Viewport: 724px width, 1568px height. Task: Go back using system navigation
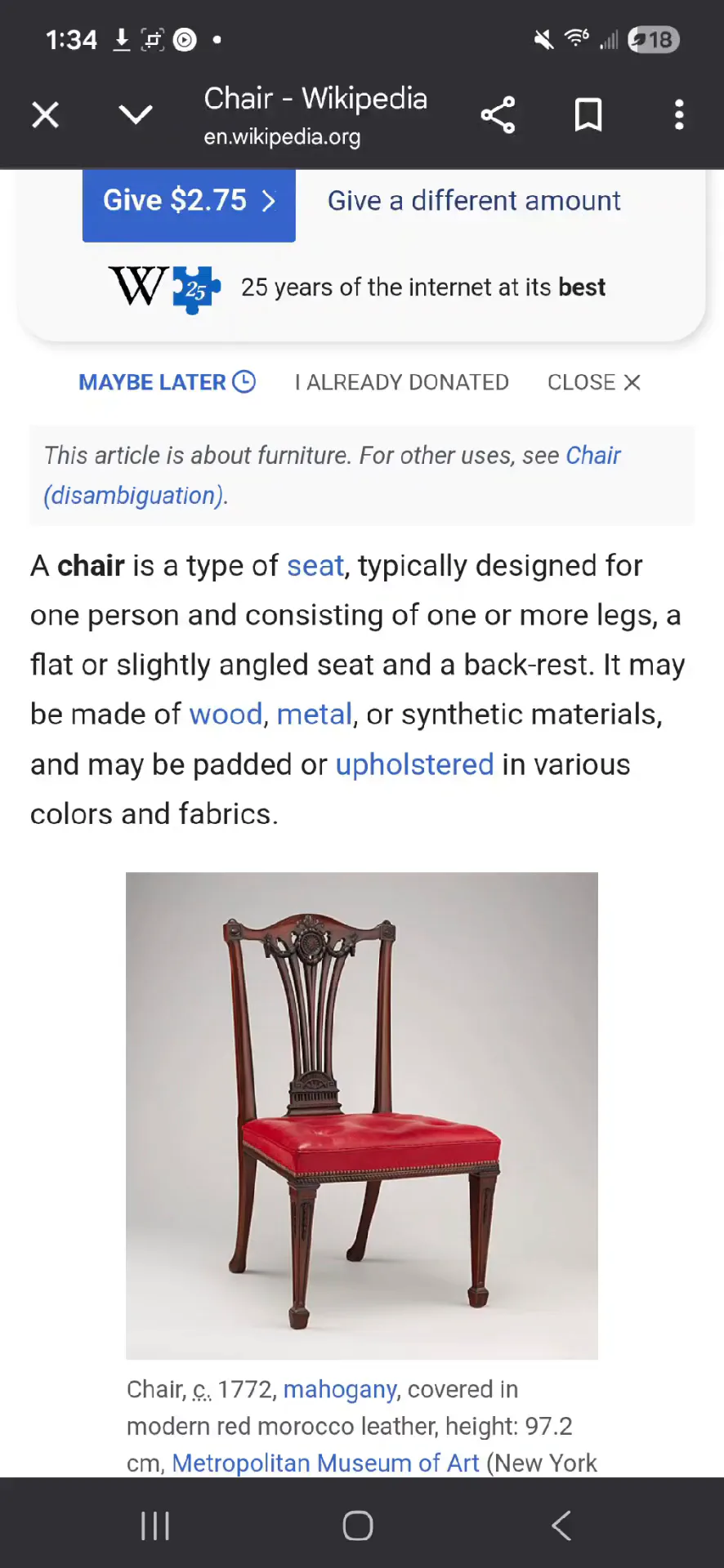(x=561, y=1525)
